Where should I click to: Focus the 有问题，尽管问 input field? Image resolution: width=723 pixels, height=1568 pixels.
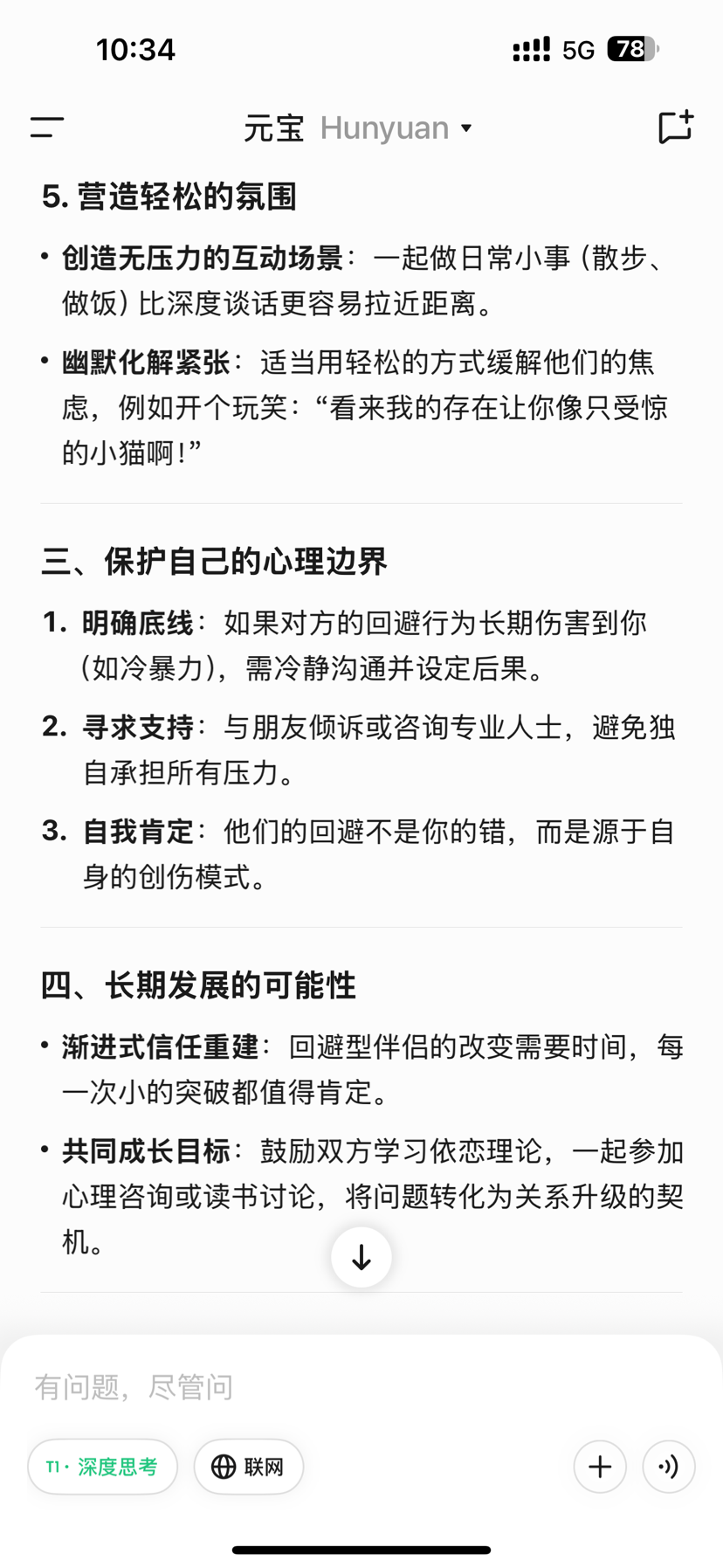click(361, 1386)
